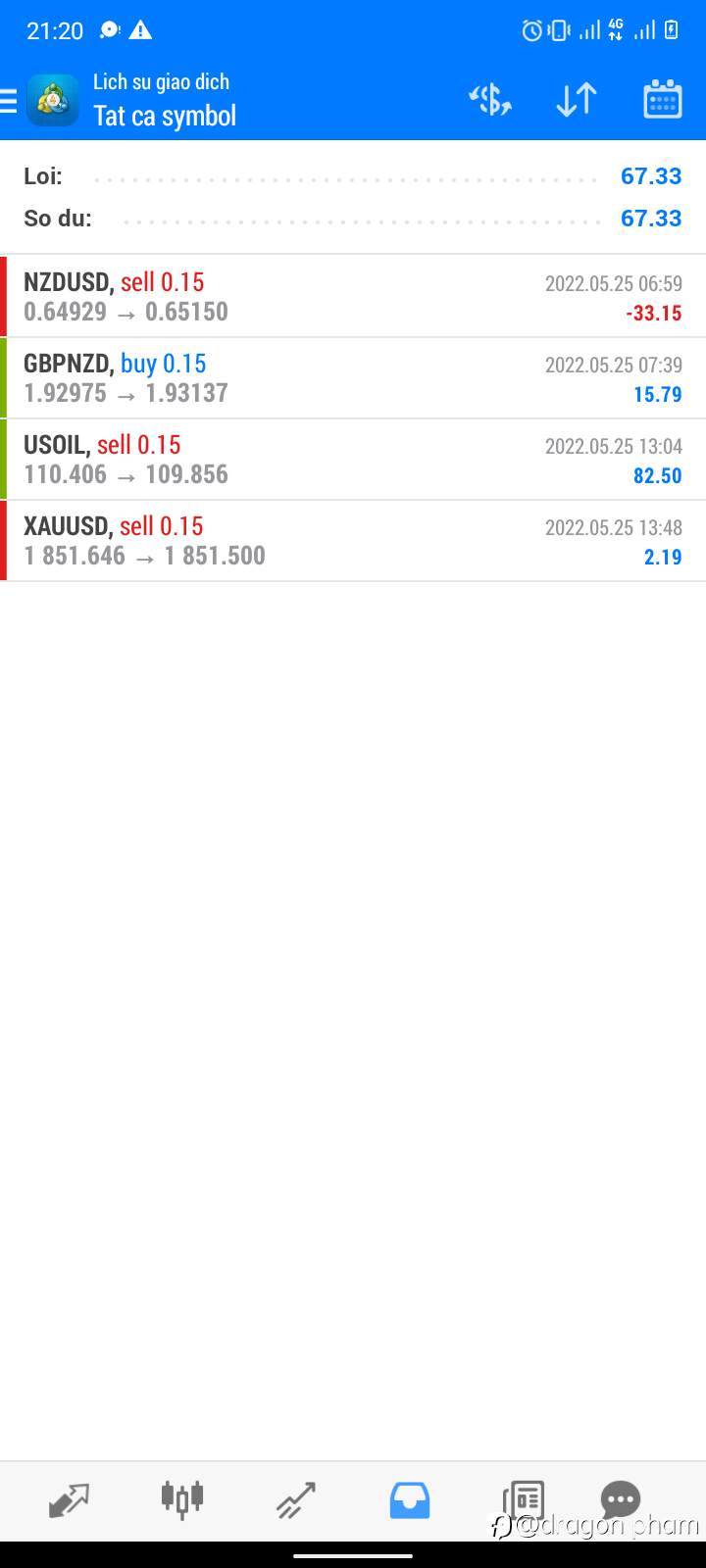This screenshot has width=706, height=1568.
Task: Switch to the quotes arrows tab
Action: click(69, 1500)
